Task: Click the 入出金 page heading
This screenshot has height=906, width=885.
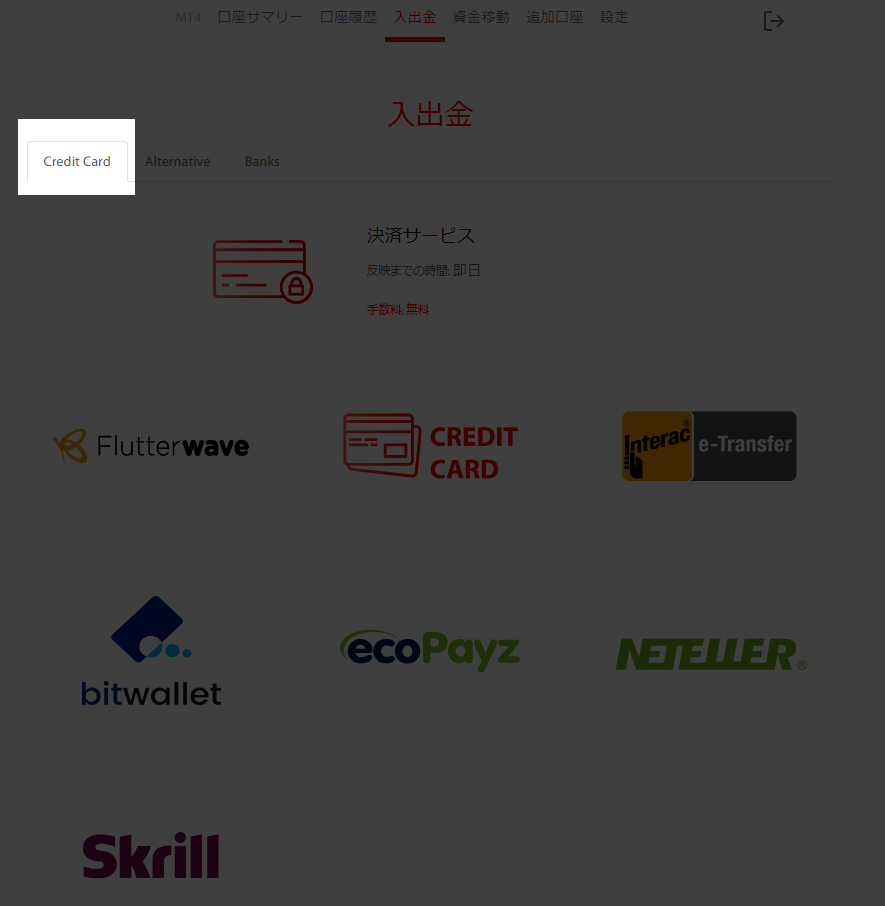Action: 429,115
